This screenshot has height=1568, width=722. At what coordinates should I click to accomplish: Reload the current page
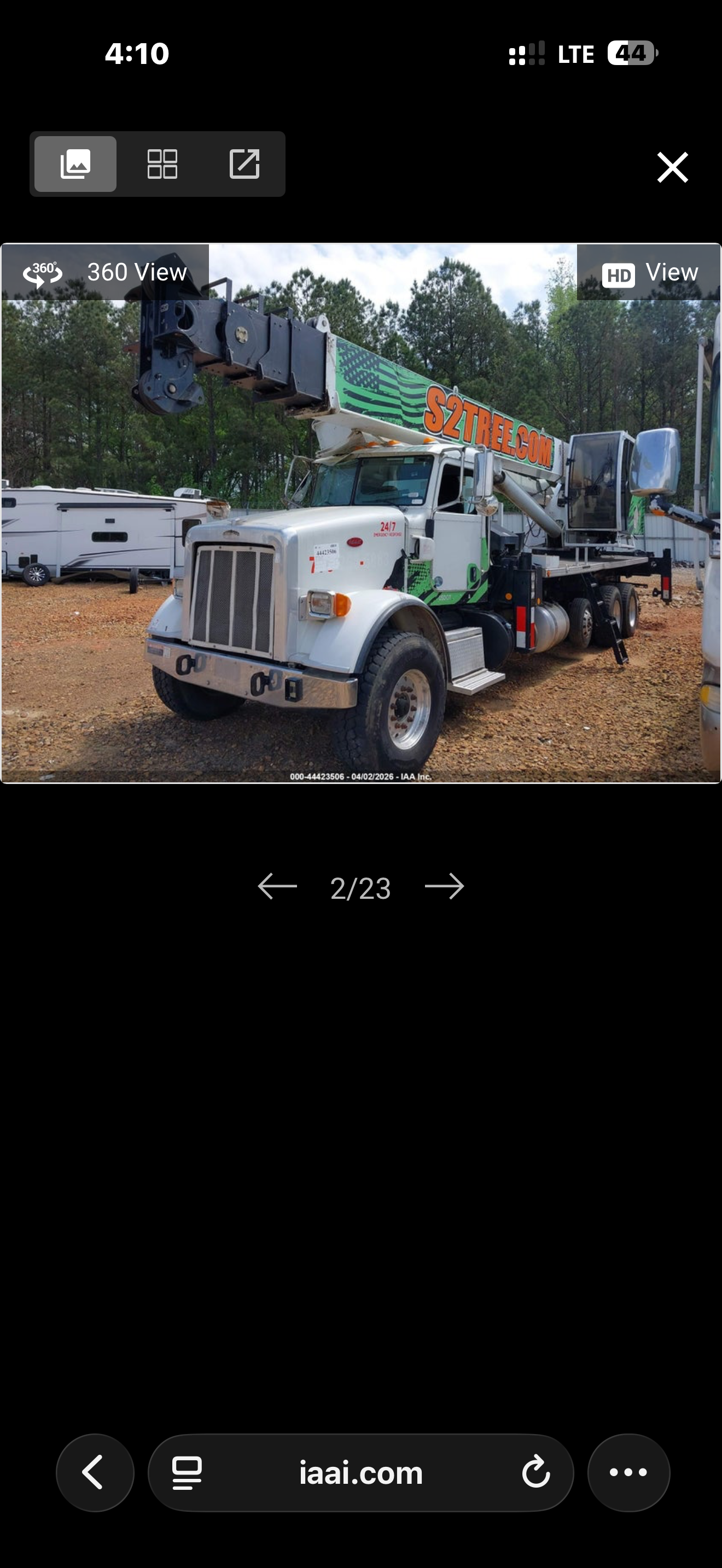[535, 1472]
